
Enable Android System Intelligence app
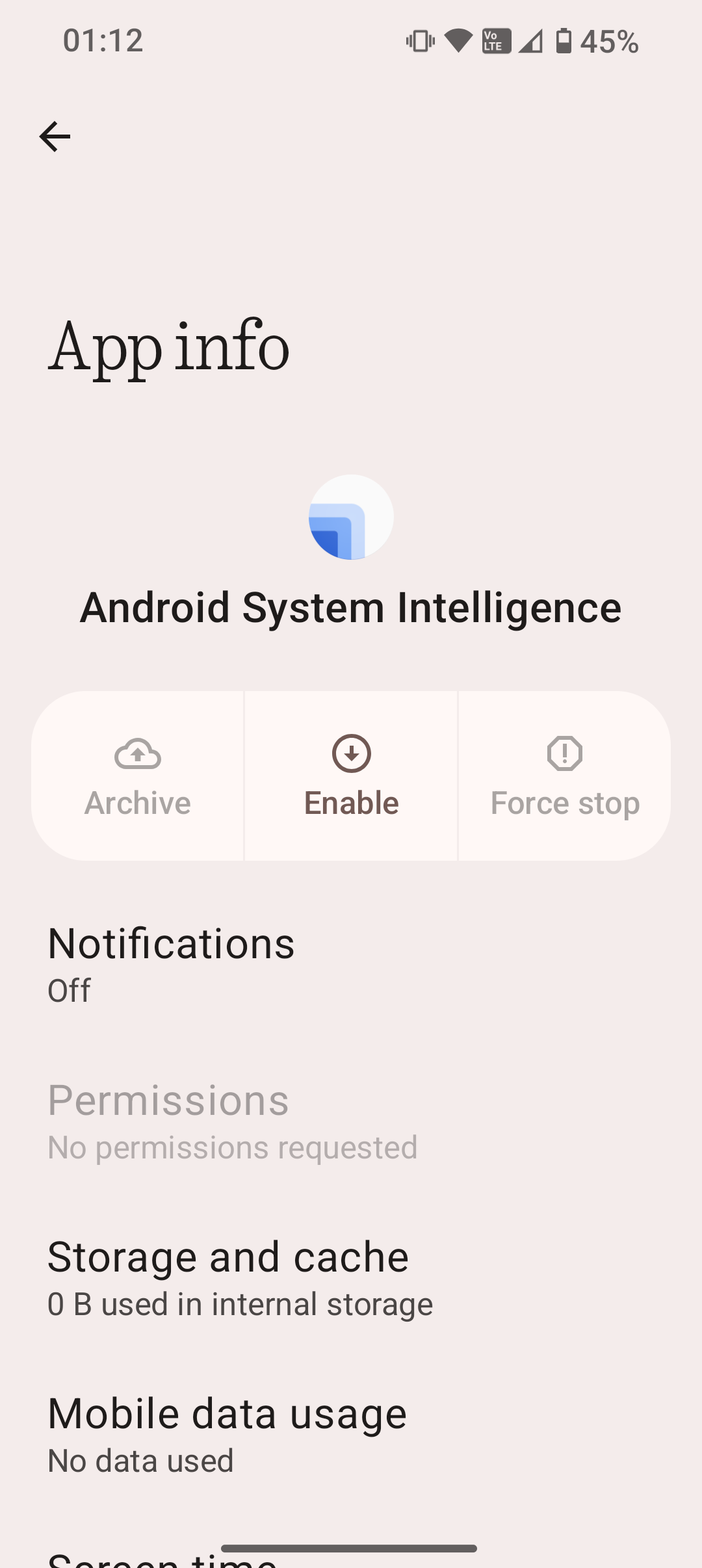[x=351, y=776]
